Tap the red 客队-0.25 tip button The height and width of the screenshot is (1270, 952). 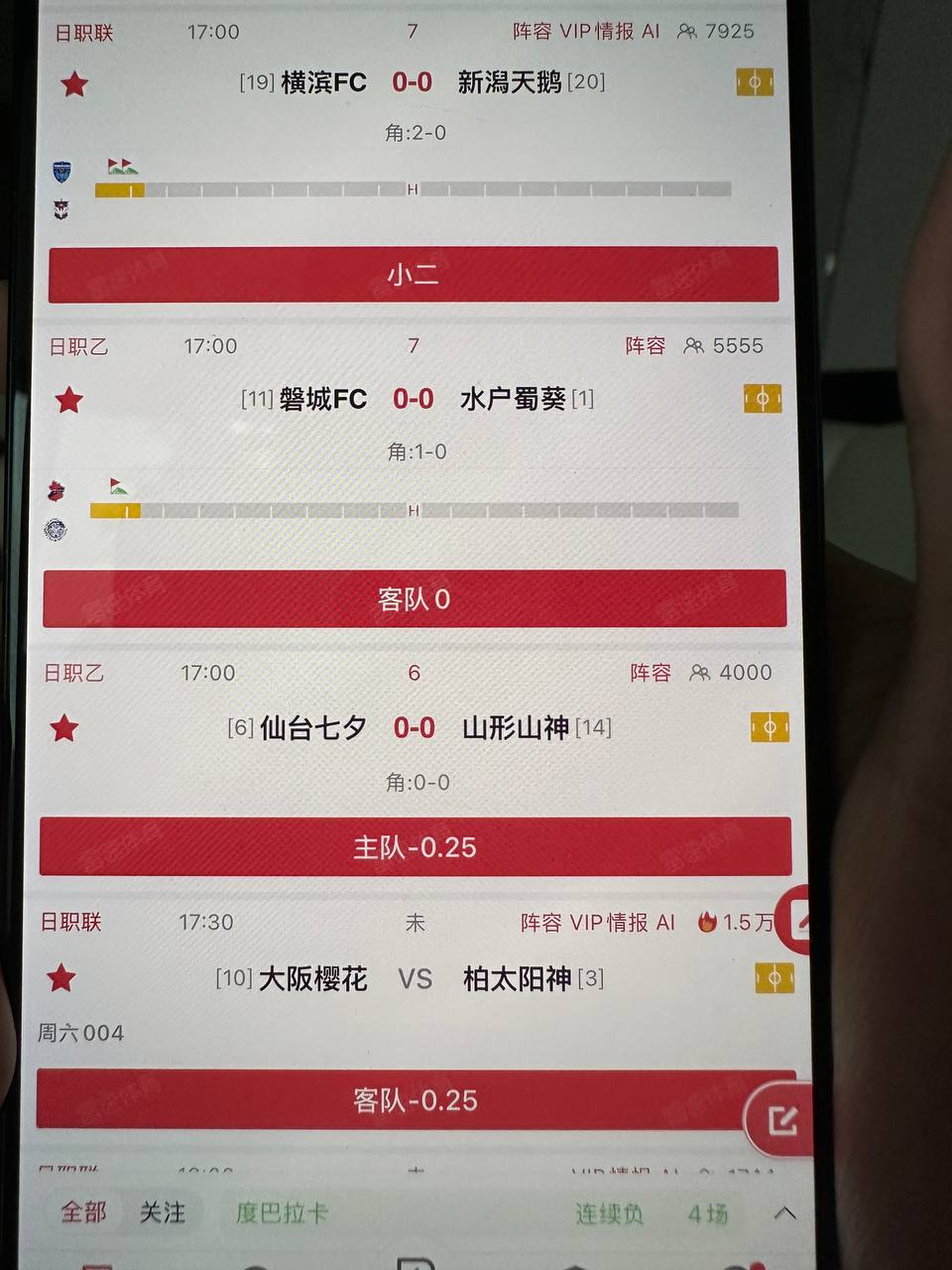415,1100
